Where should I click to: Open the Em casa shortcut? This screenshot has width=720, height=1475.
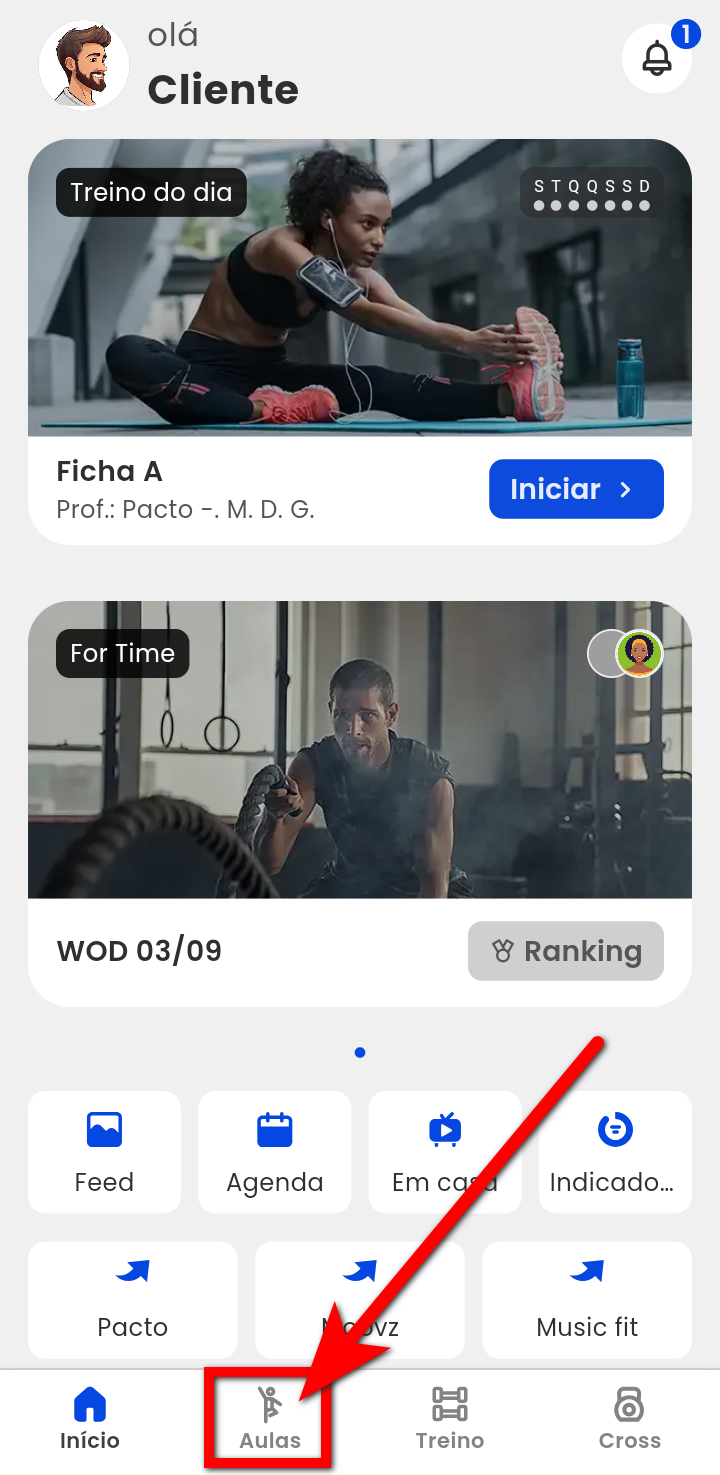point(445,1152)
